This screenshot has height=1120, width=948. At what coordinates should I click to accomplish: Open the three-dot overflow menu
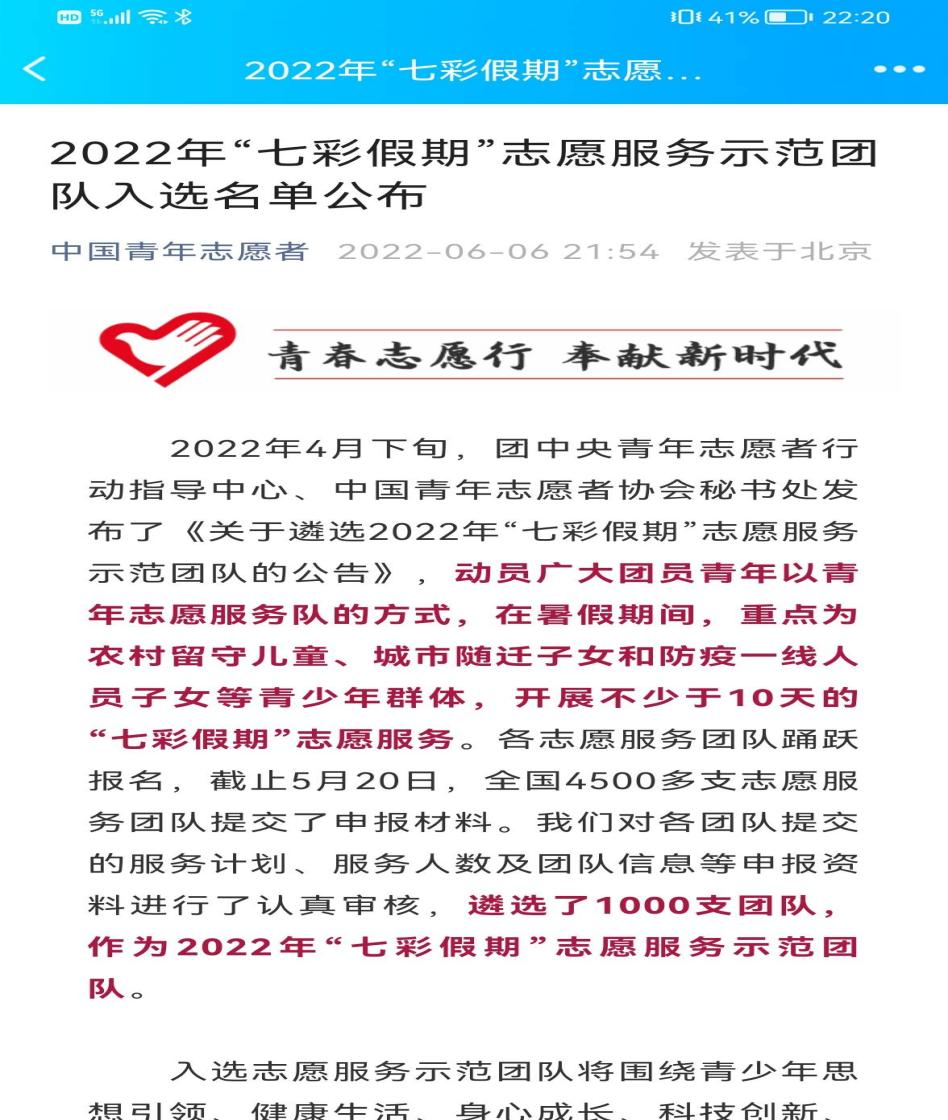click(899, 71)
